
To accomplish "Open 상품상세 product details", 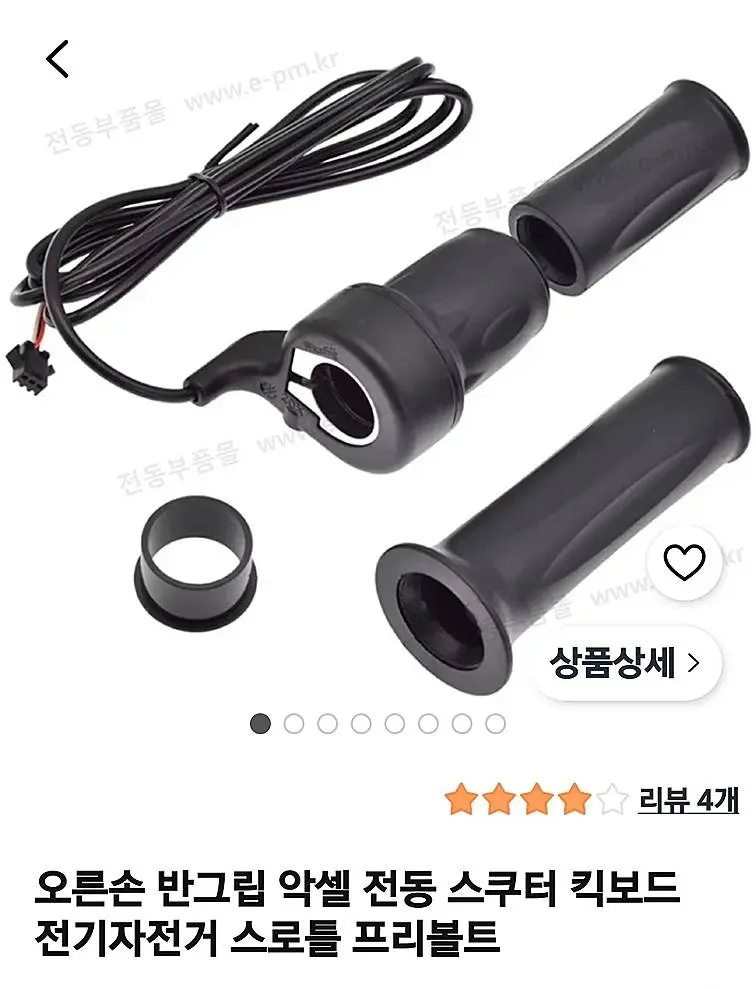I will (624, 664).
